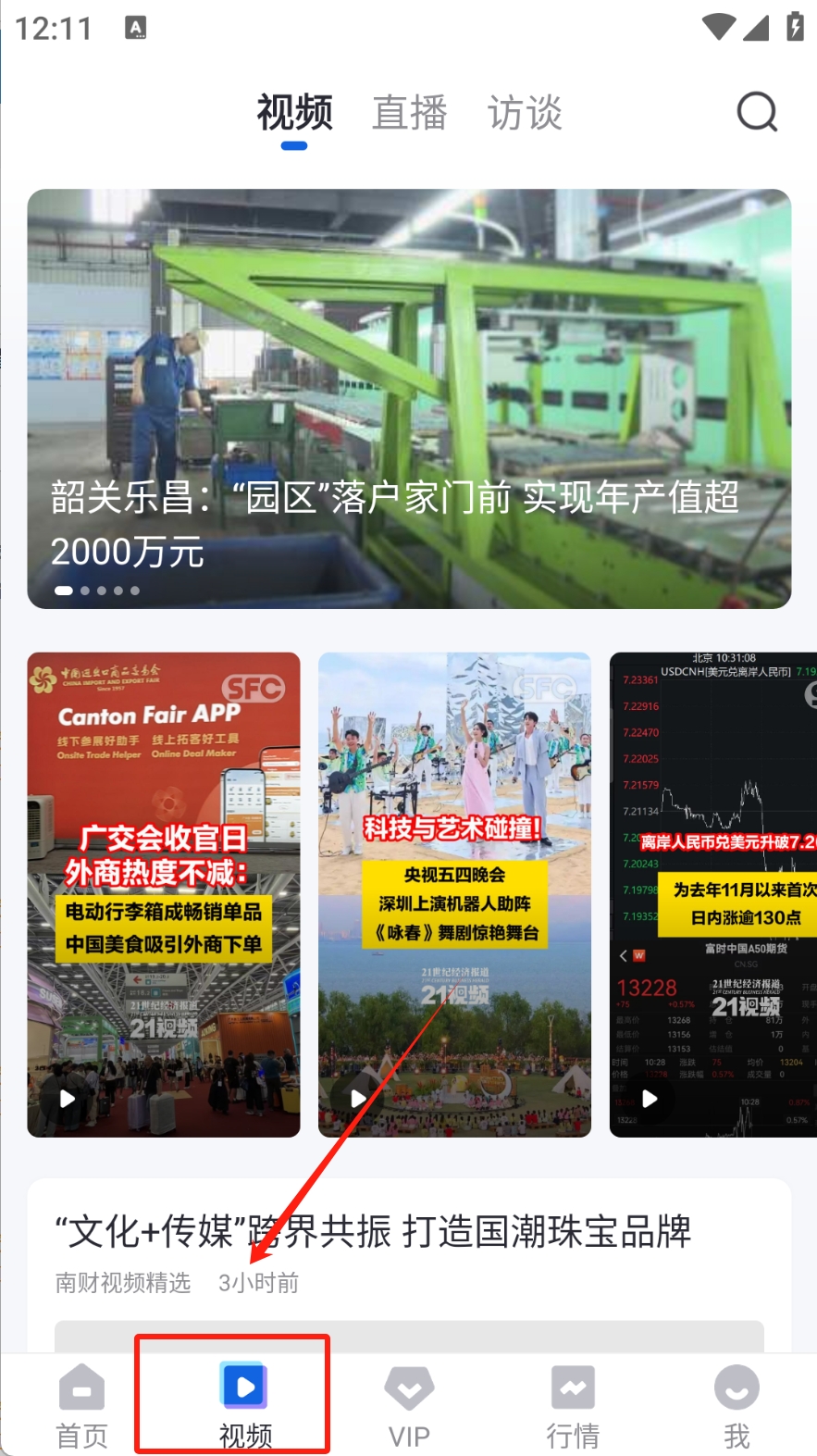817x1456 pixels.
Task: Open the VIP tab
Action: point(409,1405)
